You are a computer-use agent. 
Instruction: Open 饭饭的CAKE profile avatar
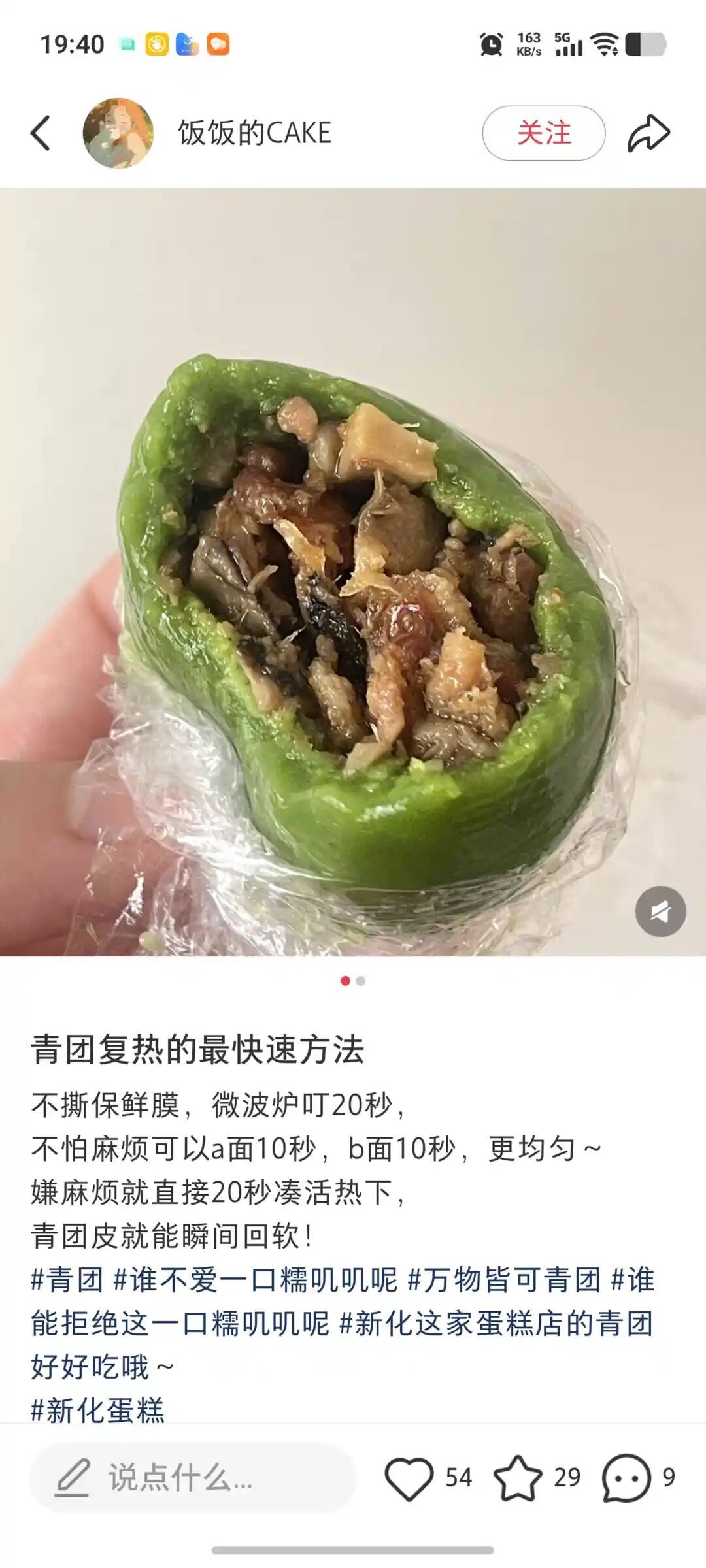point(118,133)
